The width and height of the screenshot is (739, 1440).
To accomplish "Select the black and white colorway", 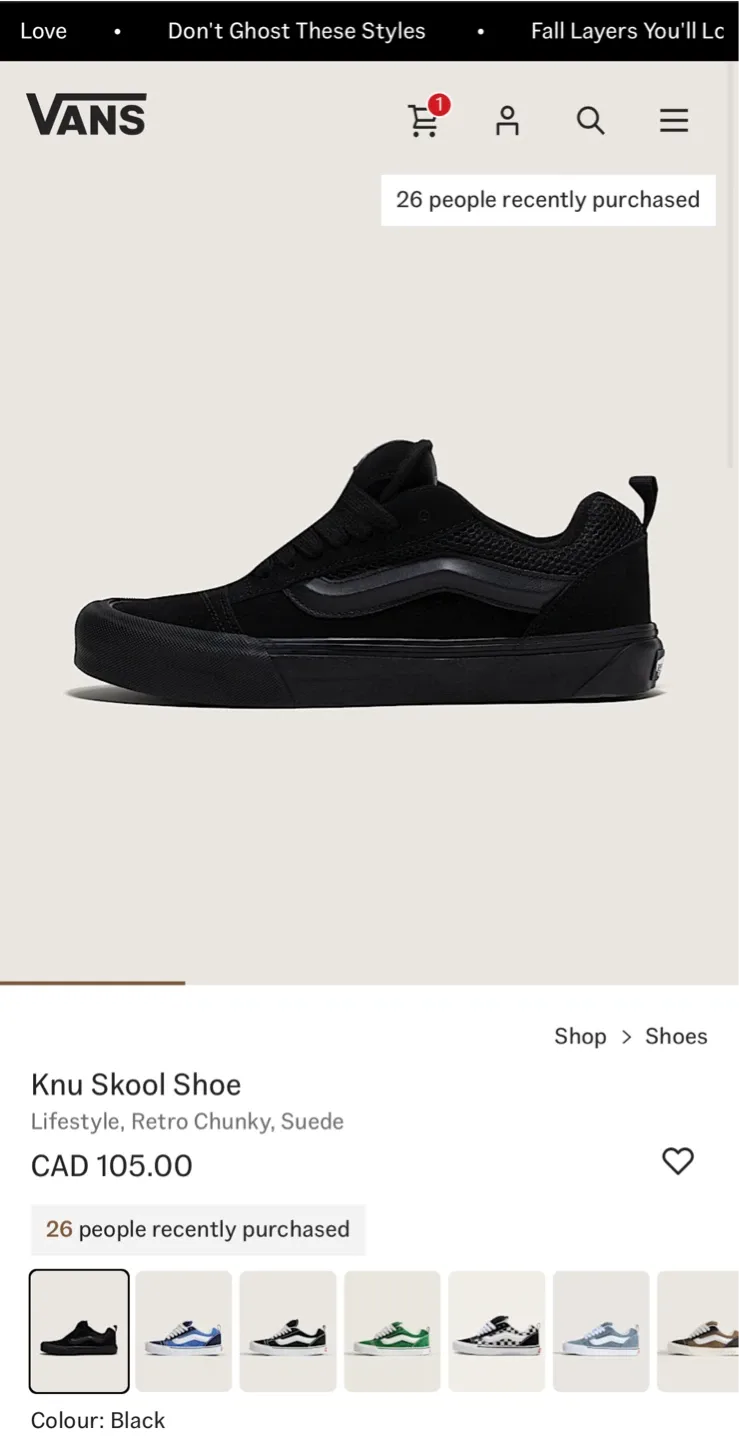I will pos(288,1331).
